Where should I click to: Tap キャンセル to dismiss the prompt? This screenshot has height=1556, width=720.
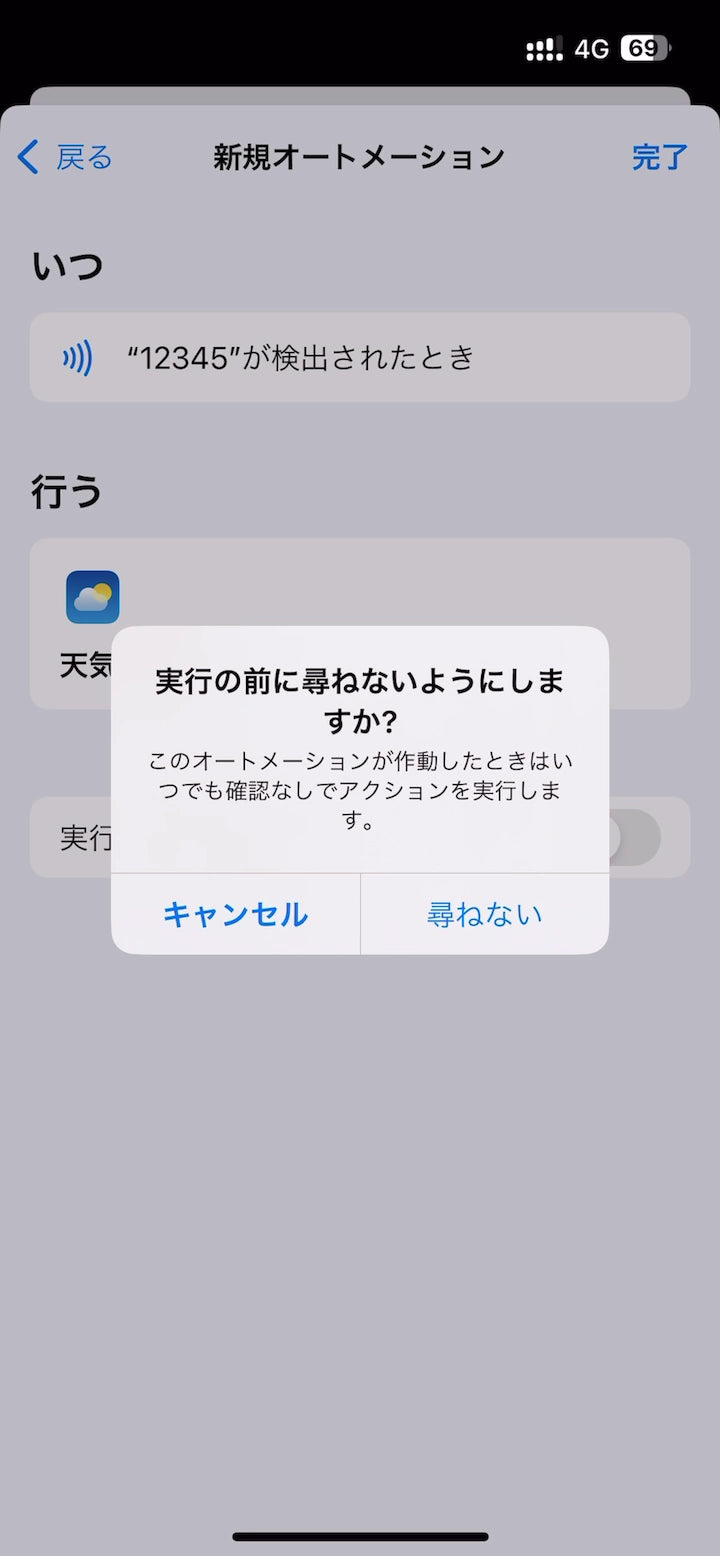tap(235, 914)
